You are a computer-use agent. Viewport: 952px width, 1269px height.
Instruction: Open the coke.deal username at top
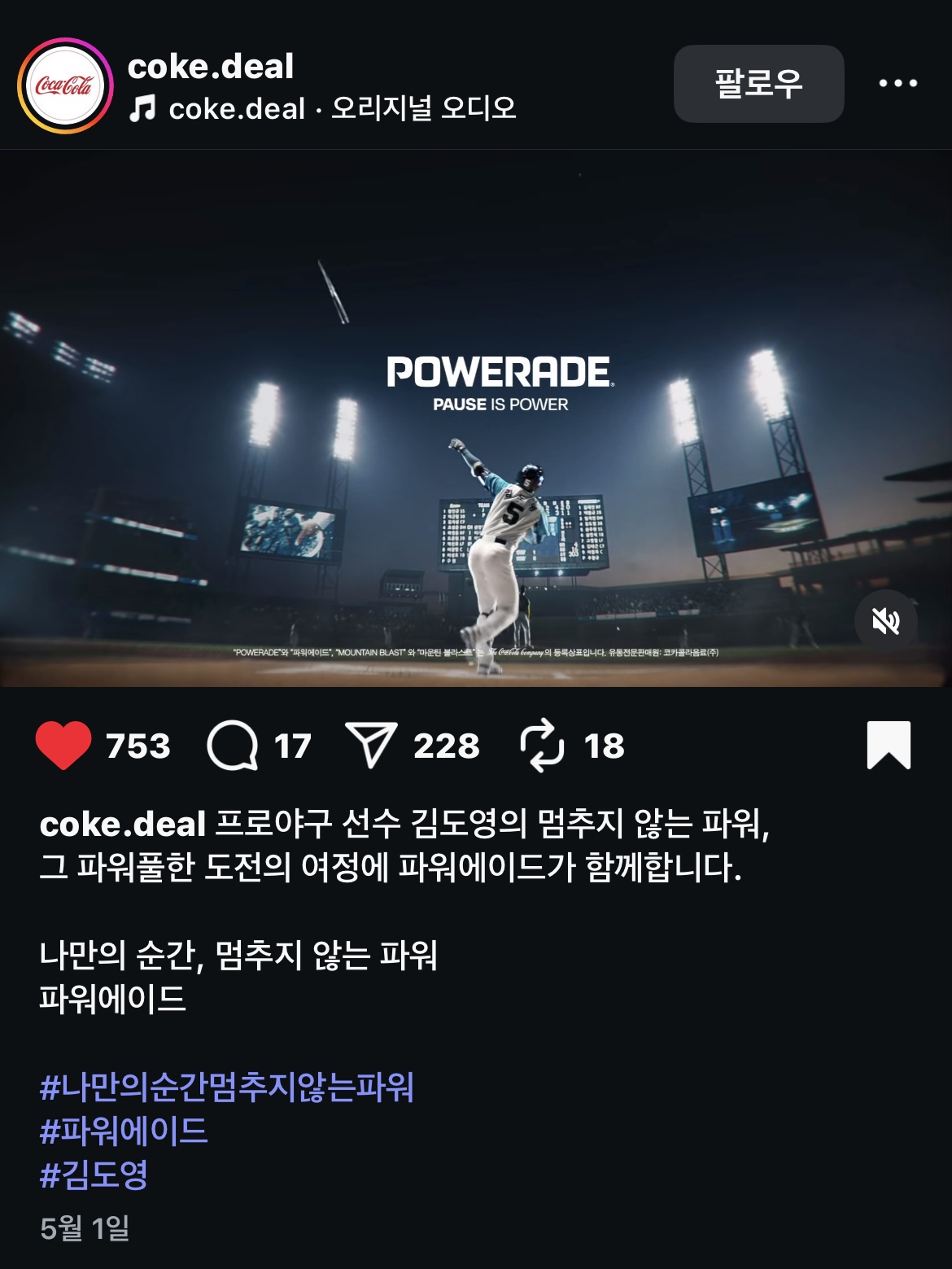(211, 67)
